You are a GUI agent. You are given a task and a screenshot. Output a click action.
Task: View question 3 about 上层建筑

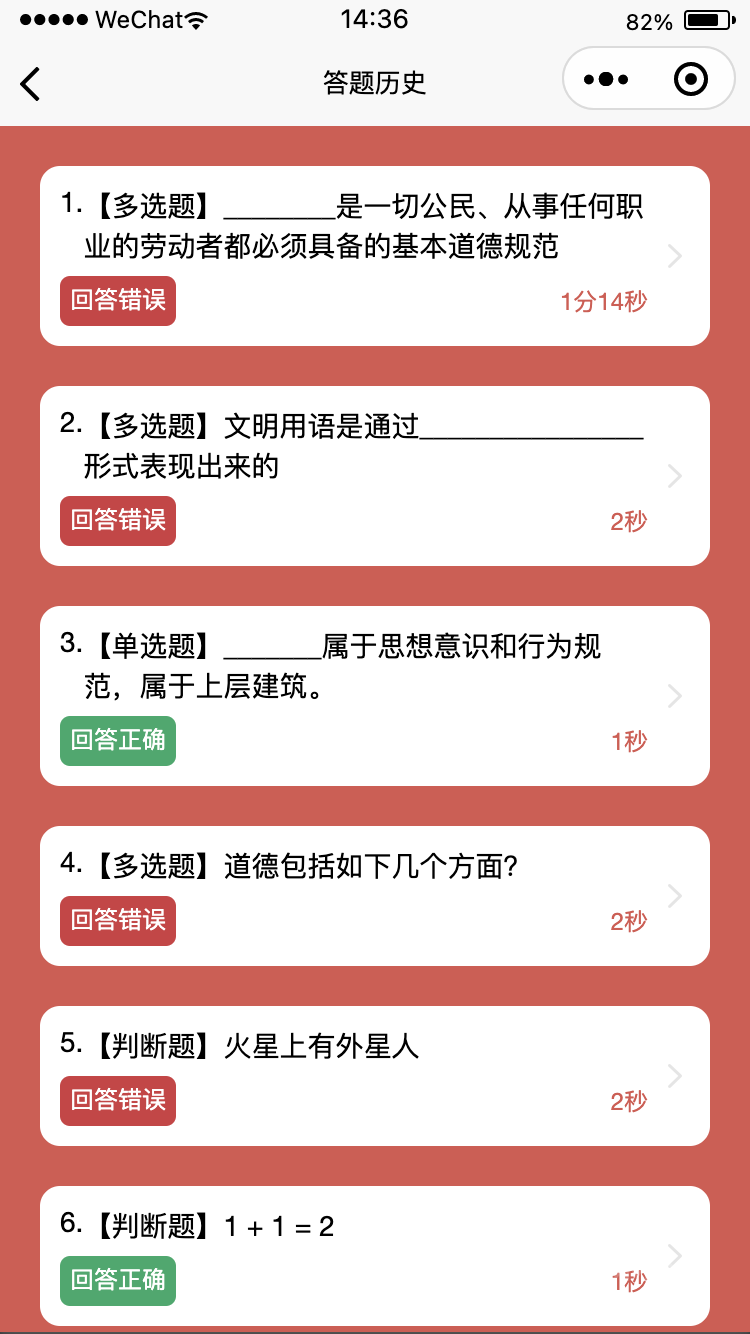pyautogui.click(x=375, y=696)
